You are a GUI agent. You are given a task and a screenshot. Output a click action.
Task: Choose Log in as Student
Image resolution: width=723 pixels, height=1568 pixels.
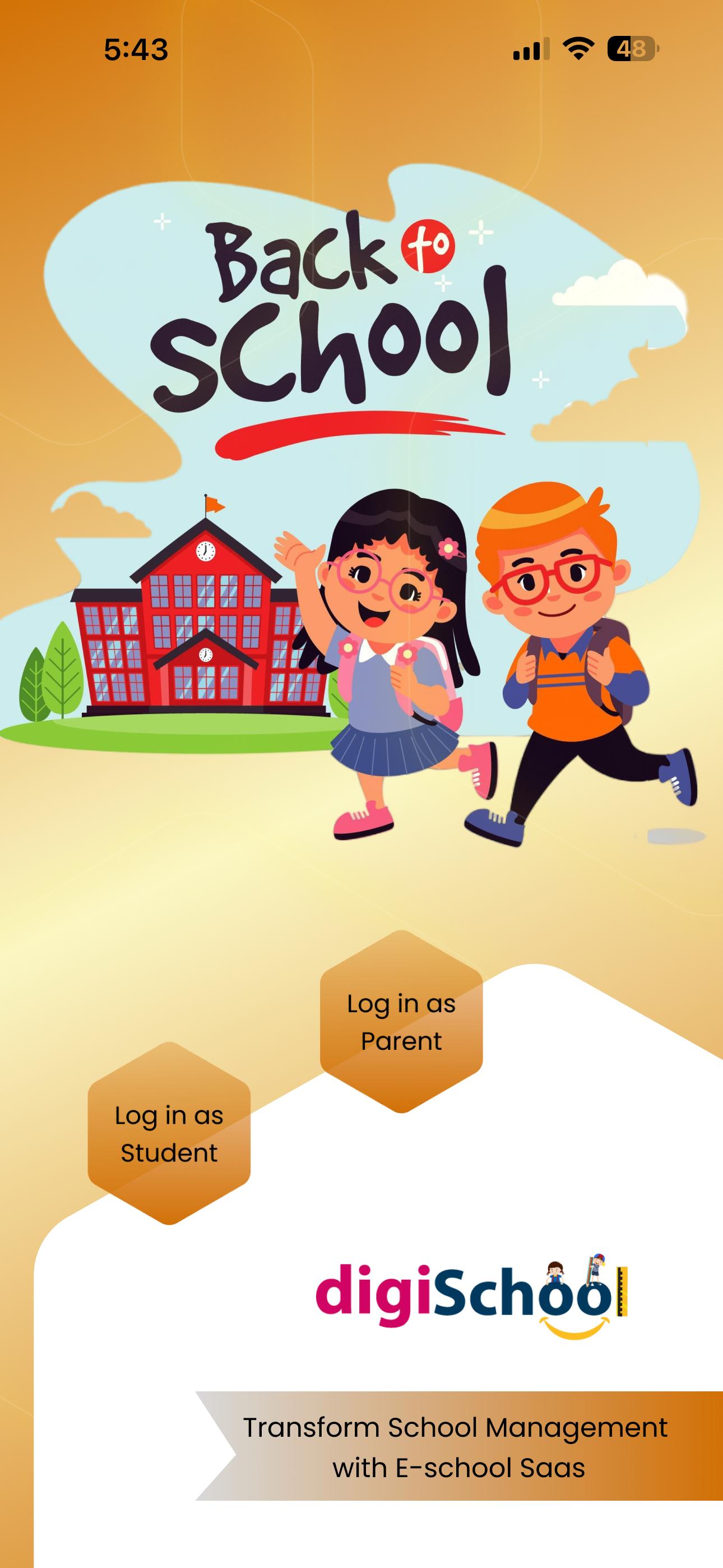coord(169,1133)
